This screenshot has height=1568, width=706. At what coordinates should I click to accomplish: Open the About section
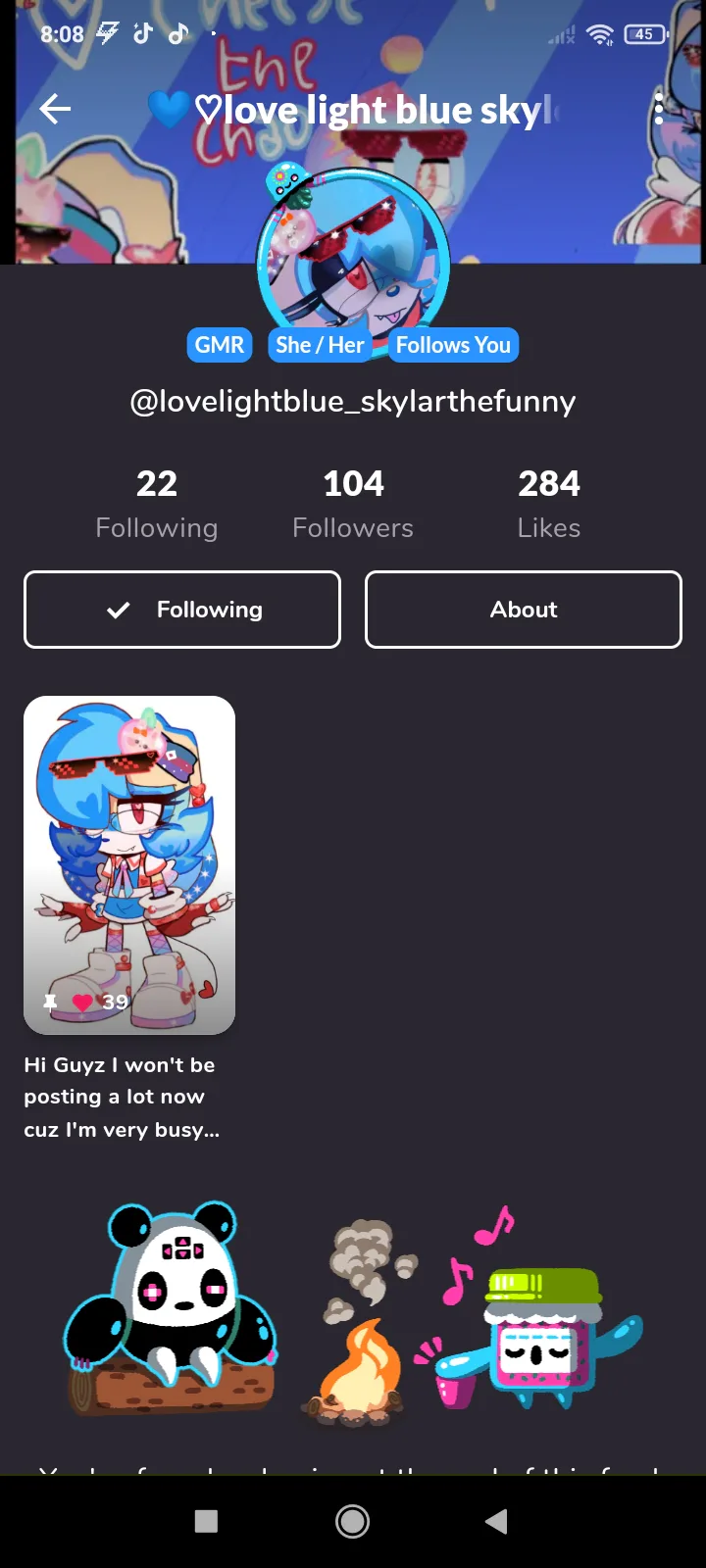[524, 610]
